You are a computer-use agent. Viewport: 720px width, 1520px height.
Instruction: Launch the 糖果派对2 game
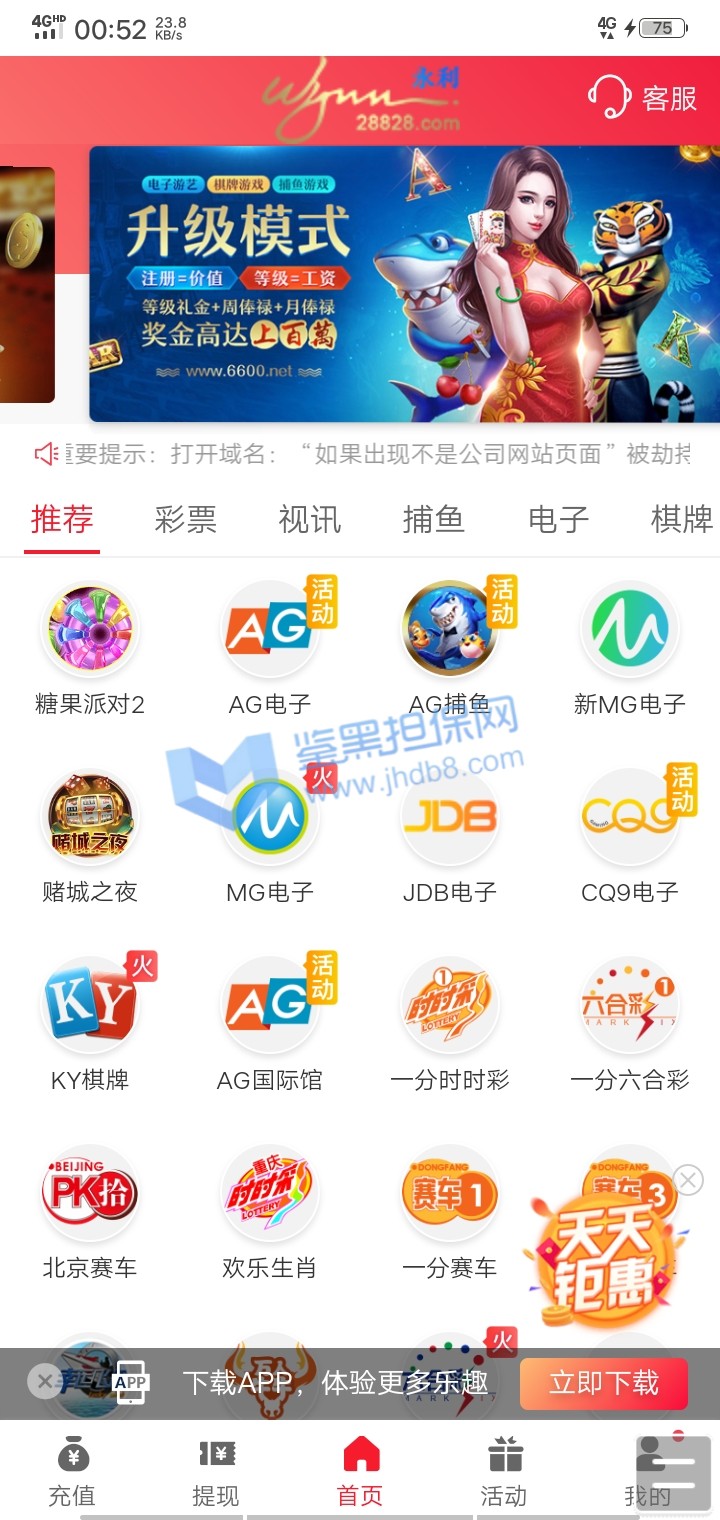(x=90, y=630)
